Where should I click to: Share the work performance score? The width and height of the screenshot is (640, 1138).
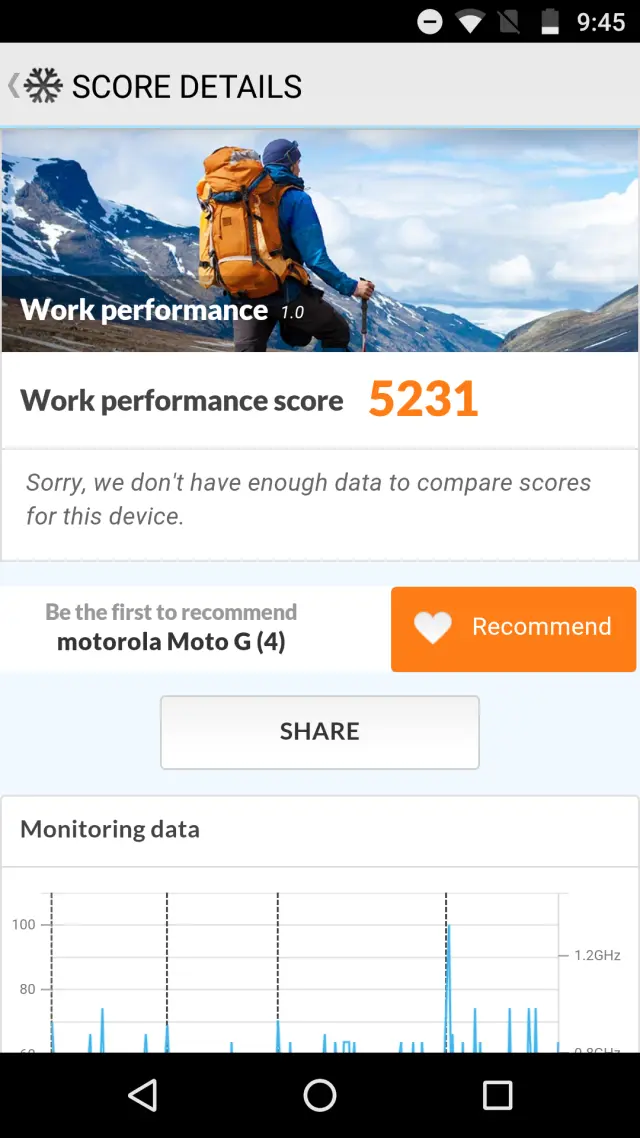click(320, 732)
